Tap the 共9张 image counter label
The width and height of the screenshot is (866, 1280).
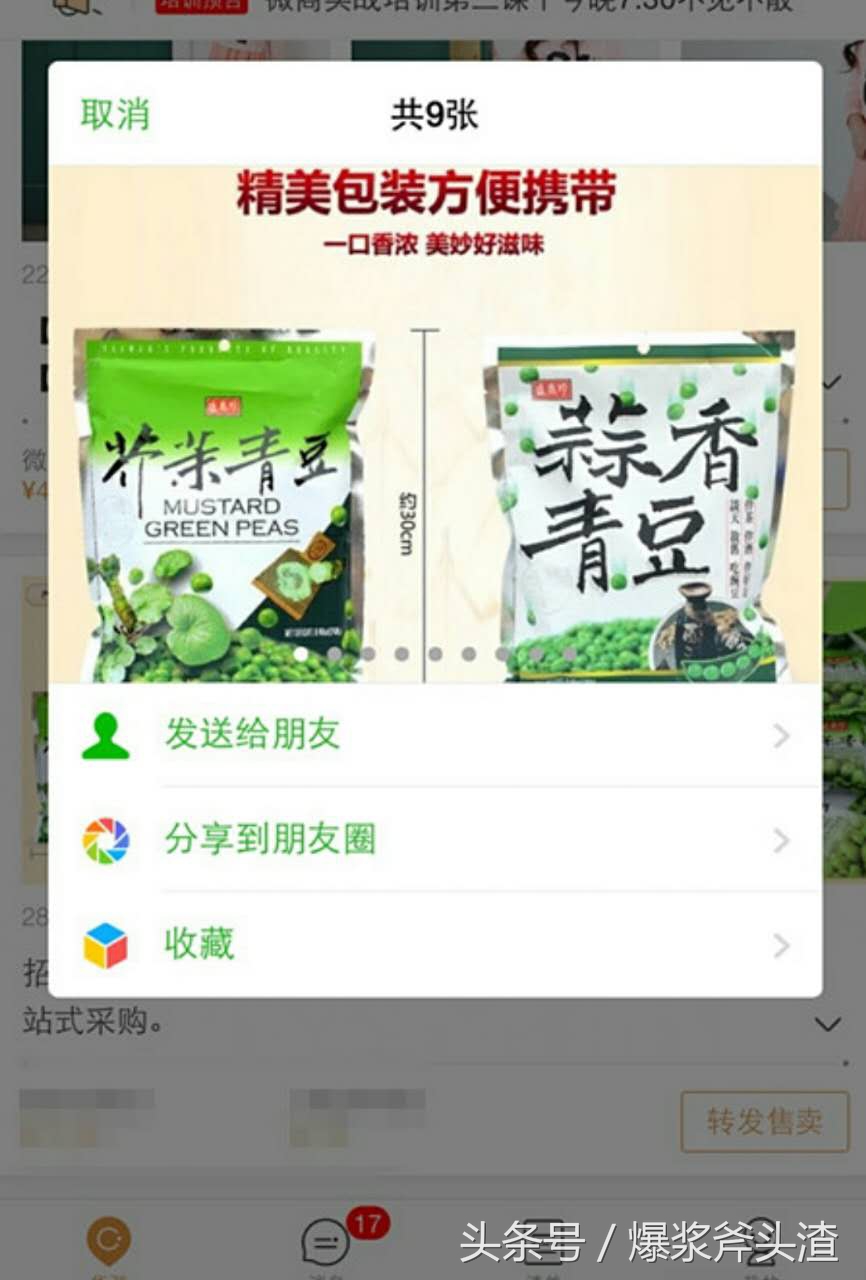[x=432, y=116]
